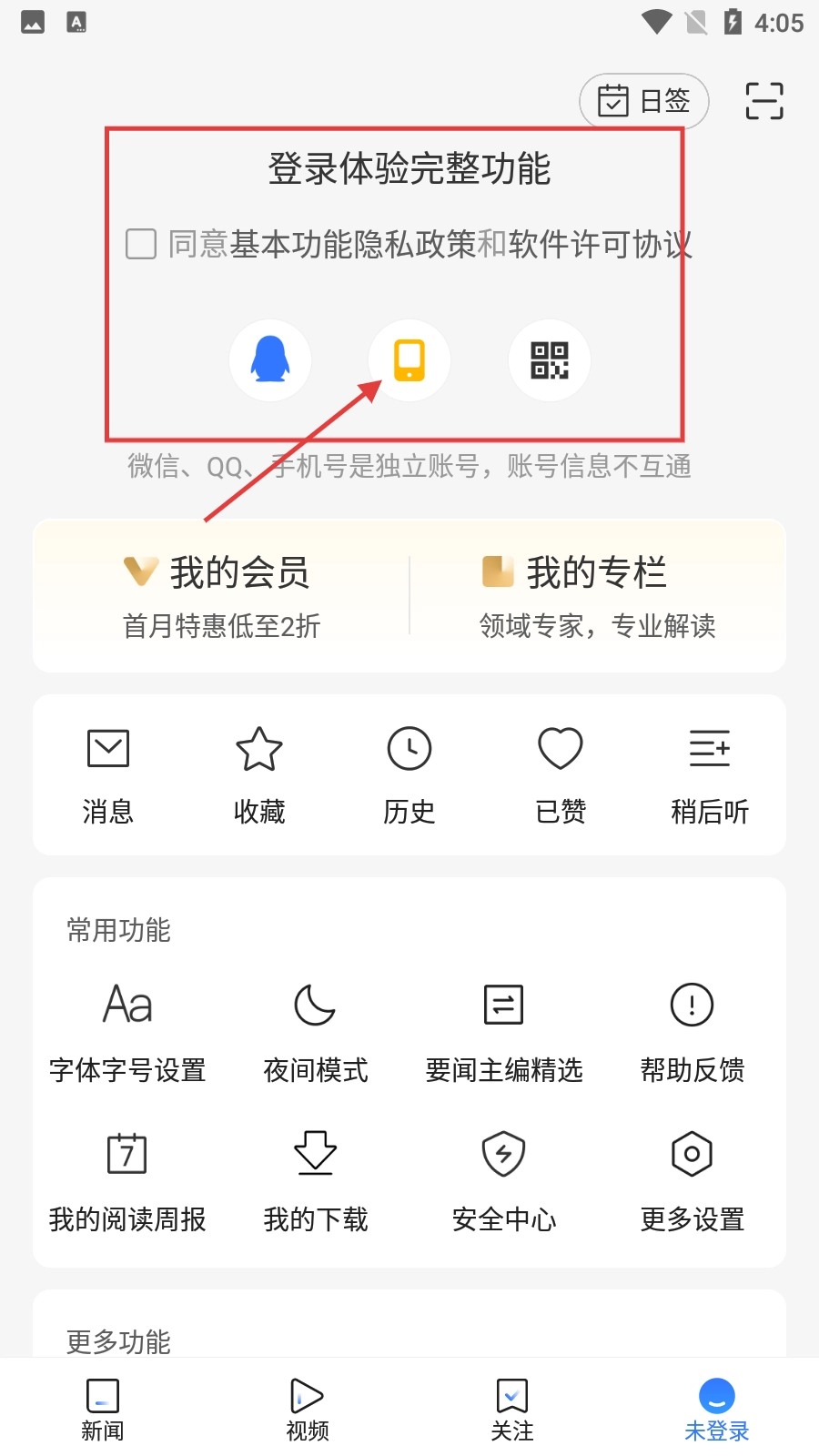Screen dimensions: 819x1456
Task: Open 稍后听 listen later list
Action: (710, 774)
